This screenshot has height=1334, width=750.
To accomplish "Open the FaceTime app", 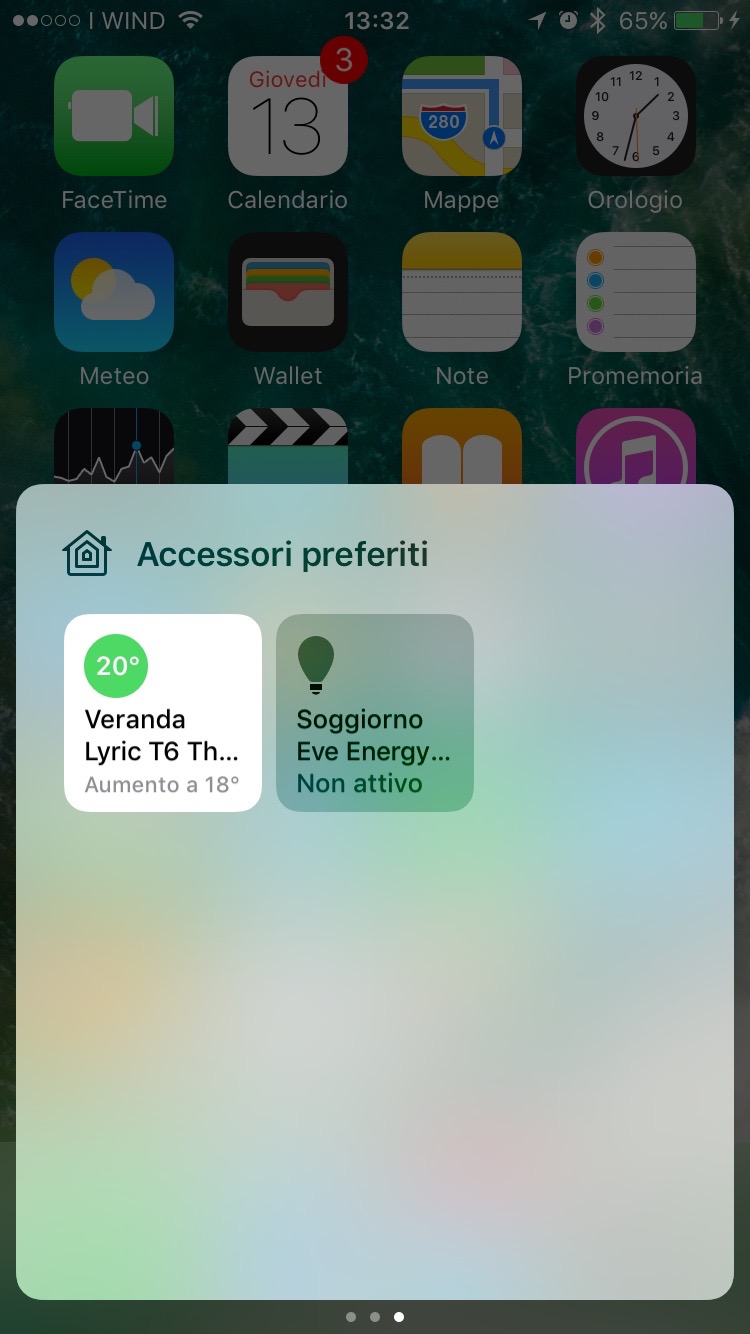I will coord(114,117).
